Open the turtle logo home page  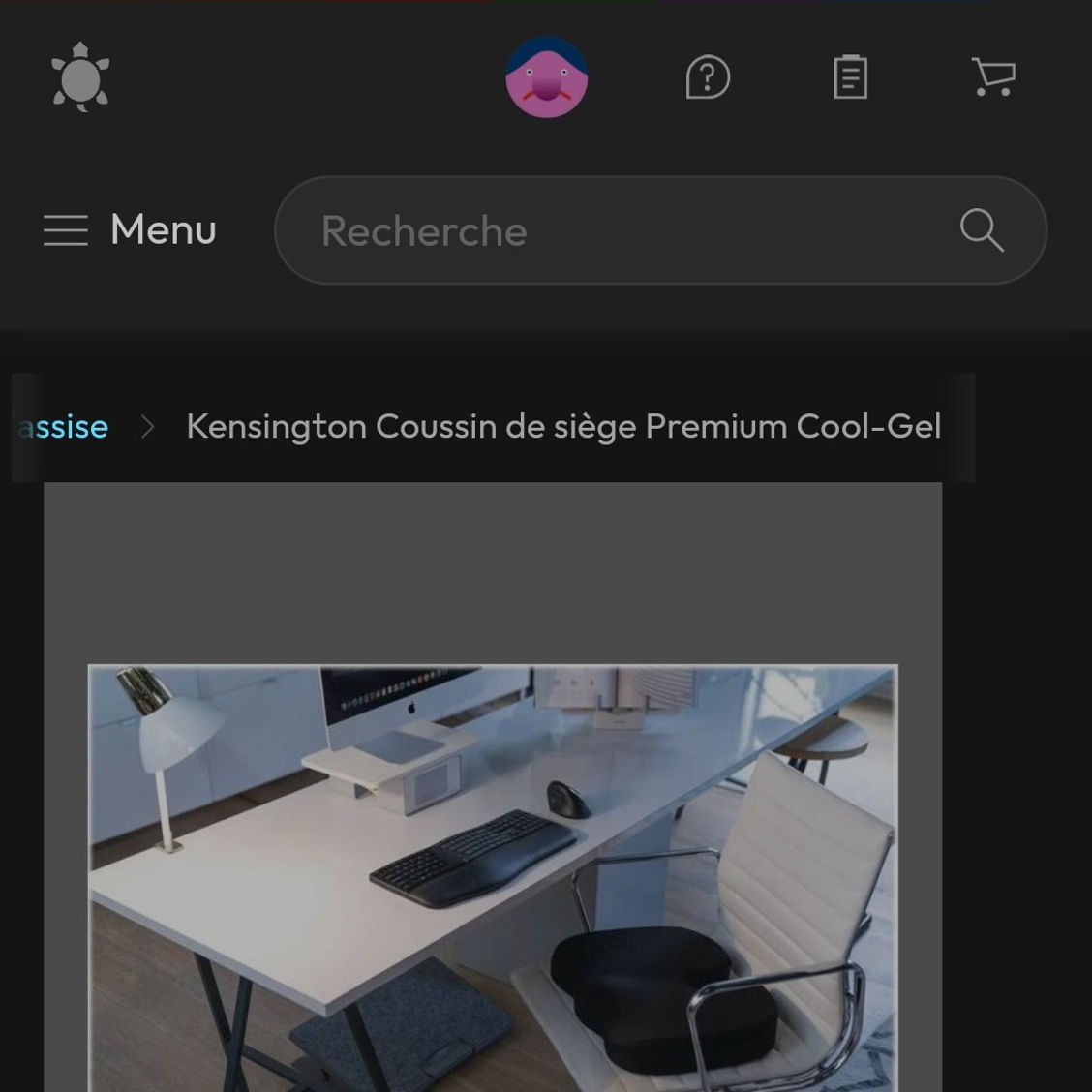point(80,77)
